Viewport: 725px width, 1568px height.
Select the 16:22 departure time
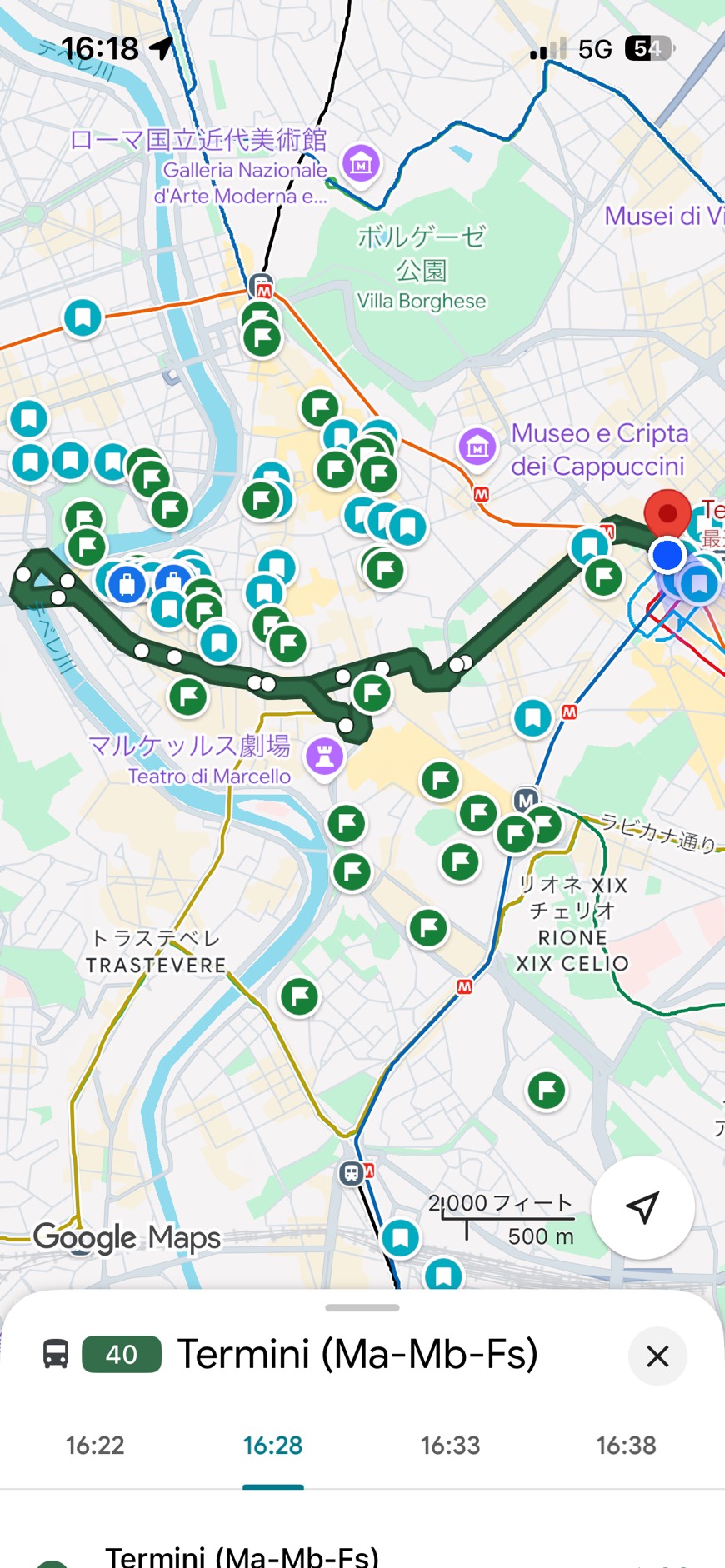click(x=95, y=1445)
